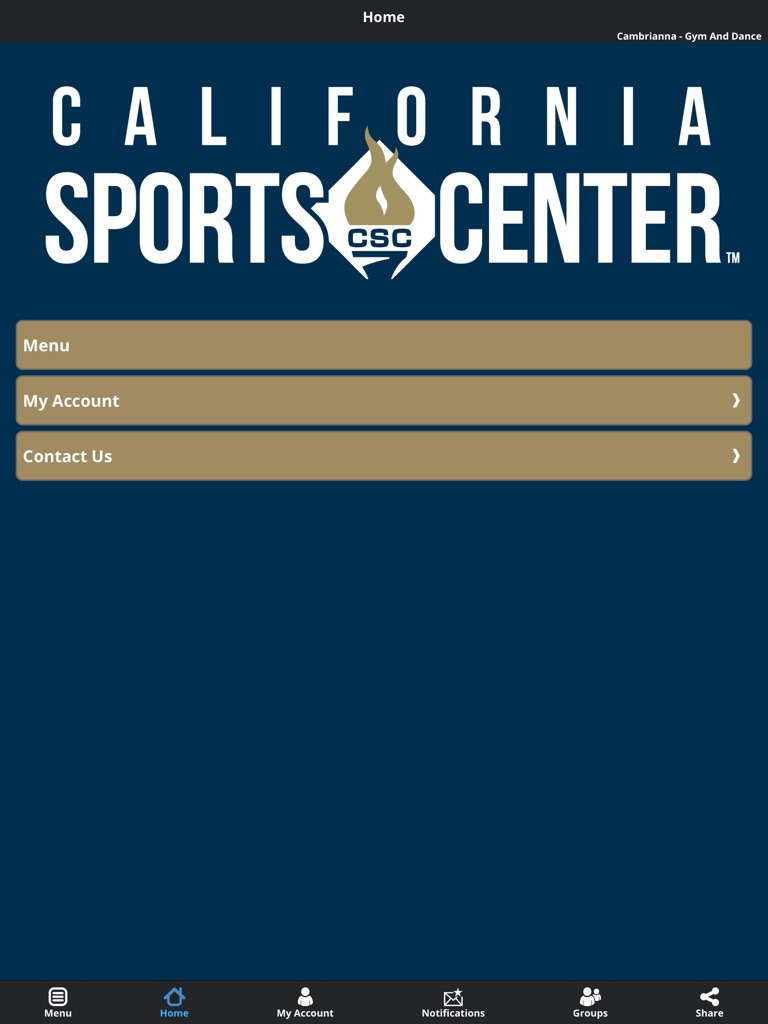
Task: Expand the Contact Us section chevron
Action: pyautogui.click(x=738, y=455)
